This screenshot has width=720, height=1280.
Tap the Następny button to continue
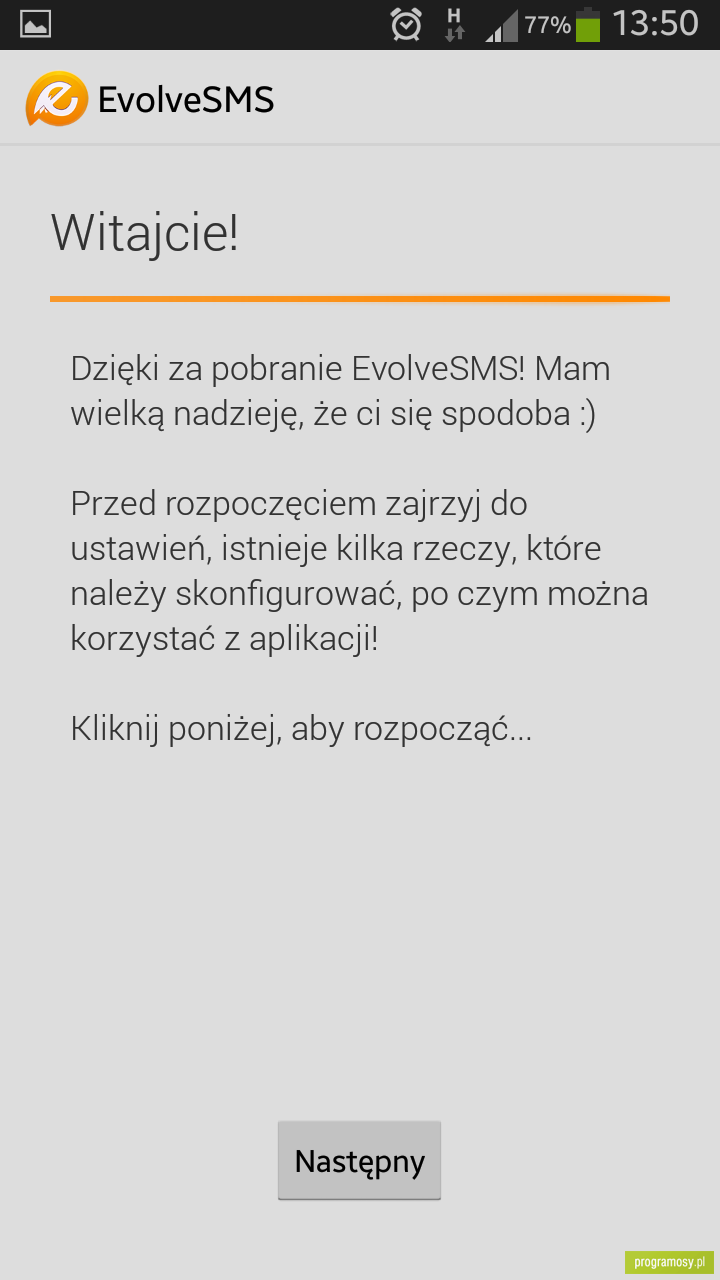[359, 1160]
